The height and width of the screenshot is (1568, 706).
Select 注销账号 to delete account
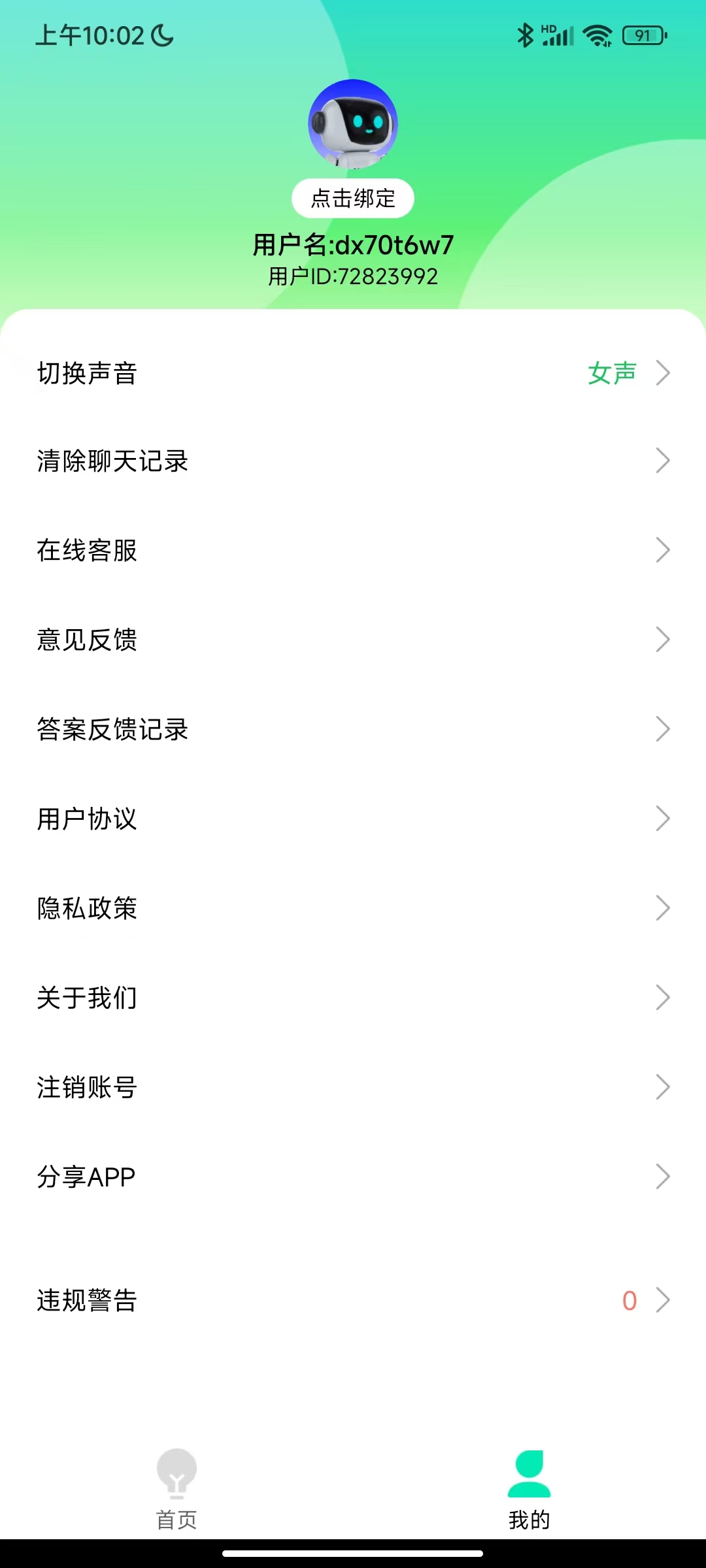click(353, 1087)
